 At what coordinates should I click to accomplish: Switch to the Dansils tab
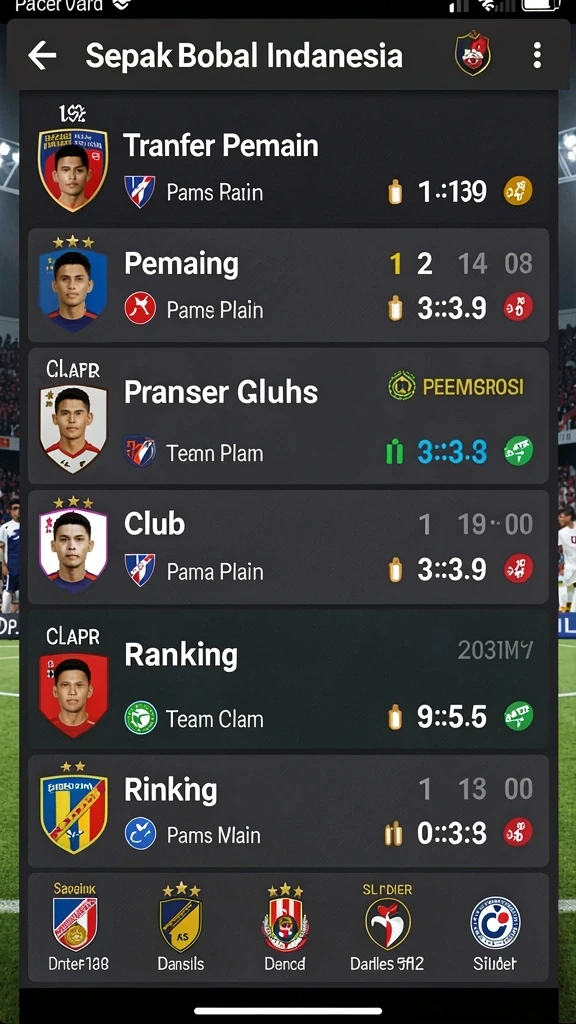tap(181, 927)
